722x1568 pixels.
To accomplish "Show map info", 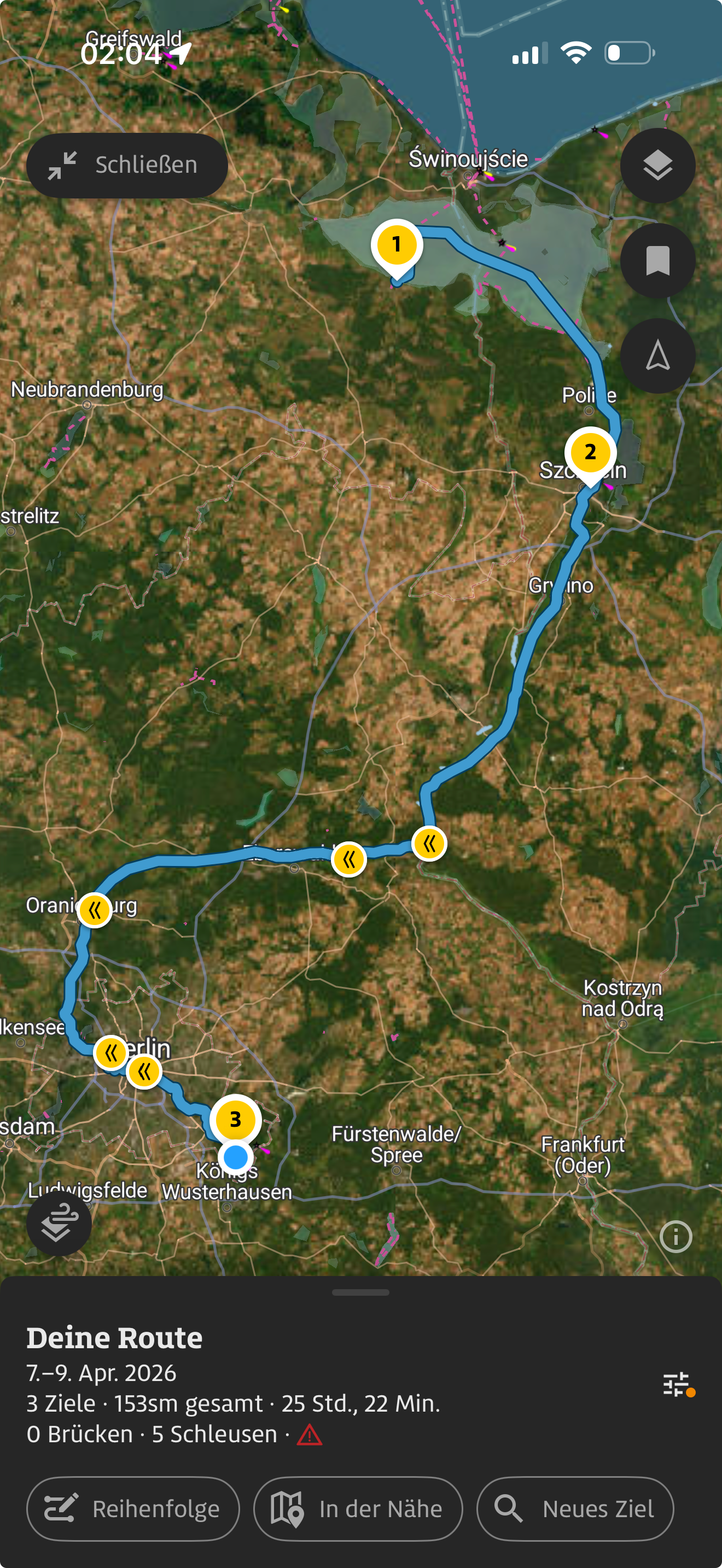I will pyautogui.click(x=675, y=1236).
